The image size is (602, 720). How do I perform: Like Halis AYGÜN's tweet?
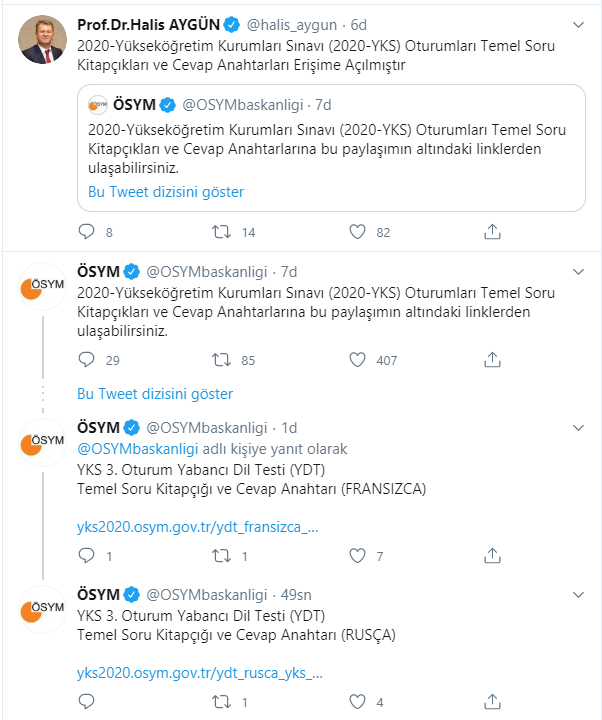pos(358,232)
